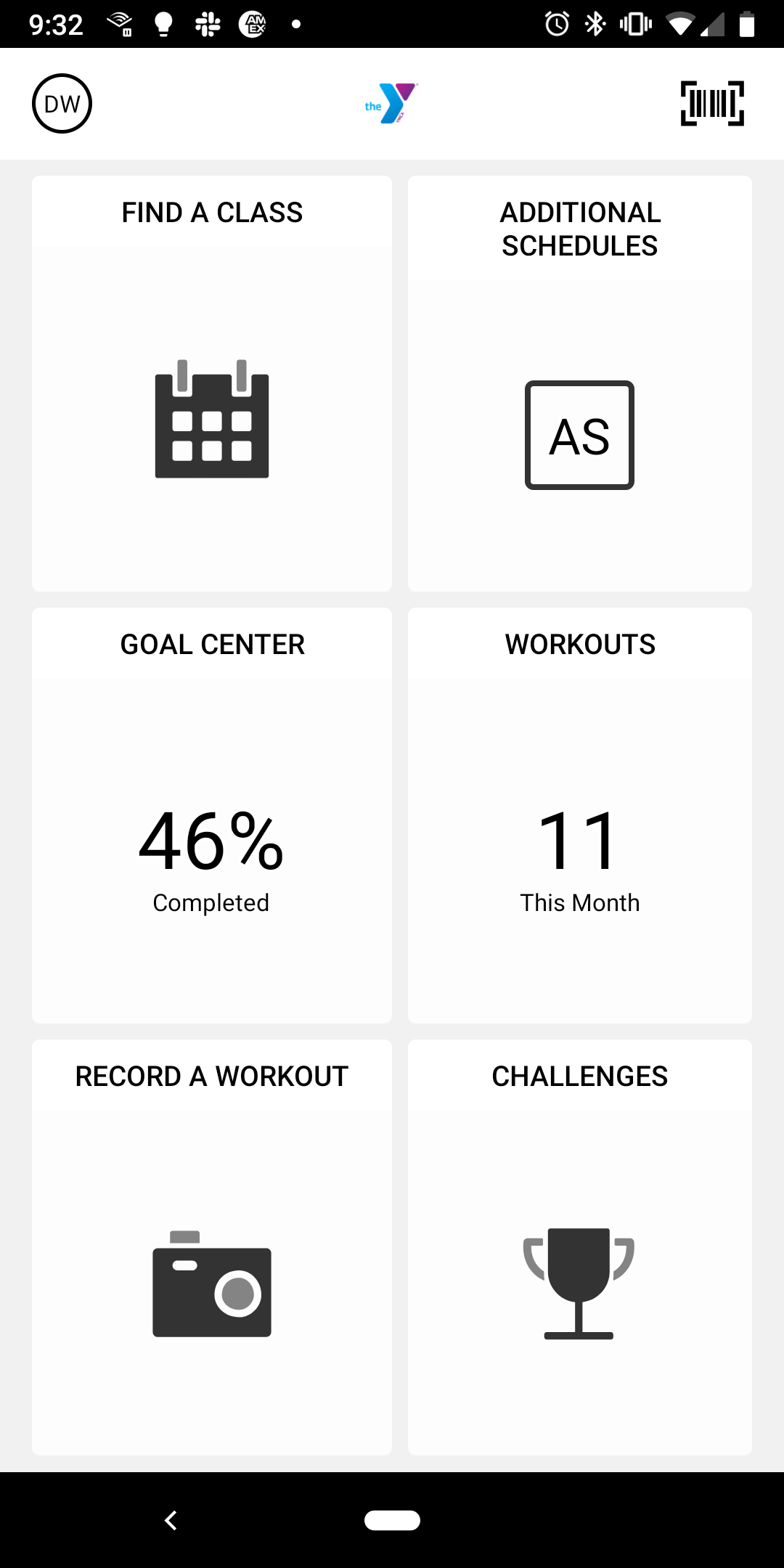Open the DW profile avatar
784x1568 pixels.
coord(62,104)
